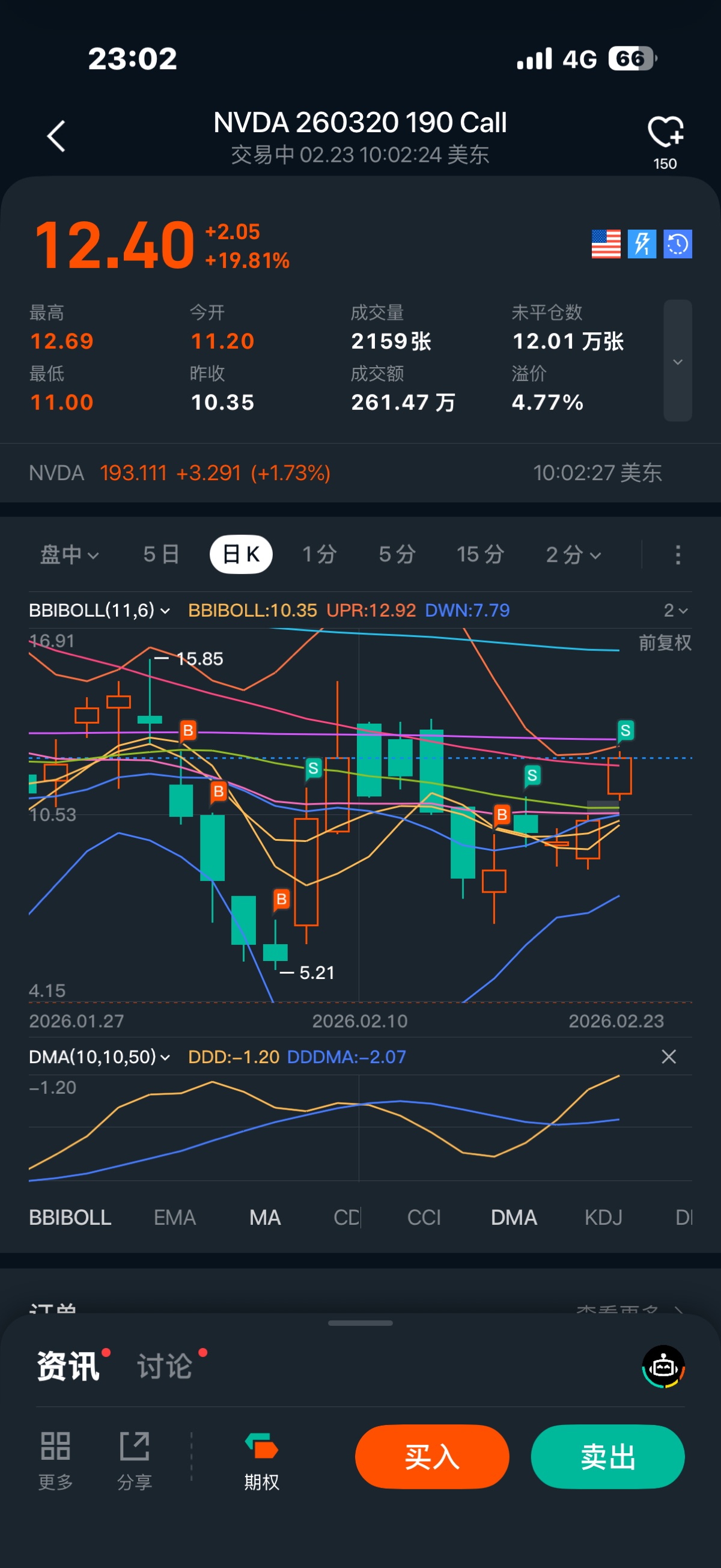
Task: Open DMA(10,10,50) indicator parameters
Action: tap(99, 1057)
